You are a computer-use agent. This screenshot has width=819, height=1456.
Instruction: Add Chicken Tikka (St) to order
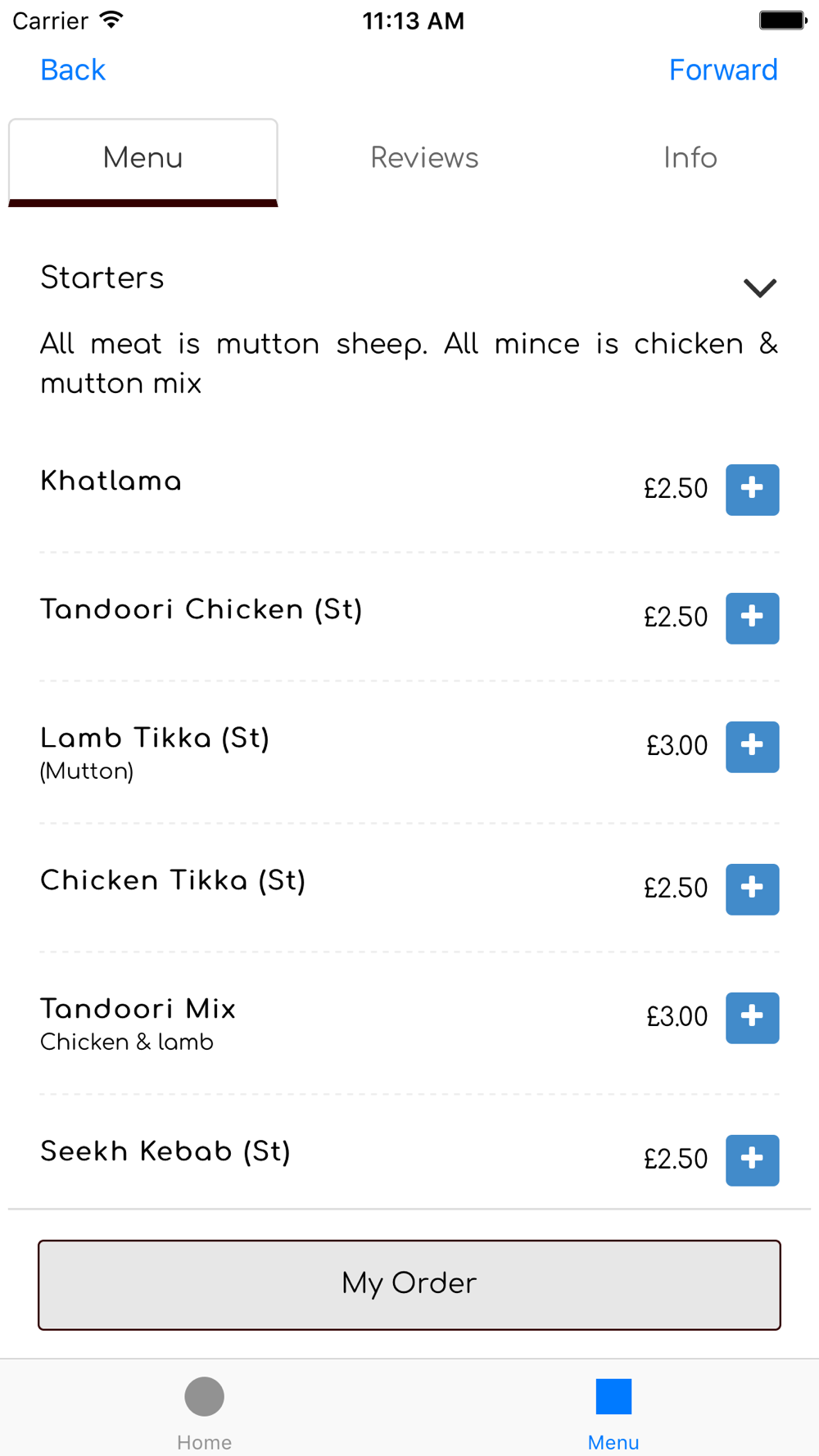752,889
